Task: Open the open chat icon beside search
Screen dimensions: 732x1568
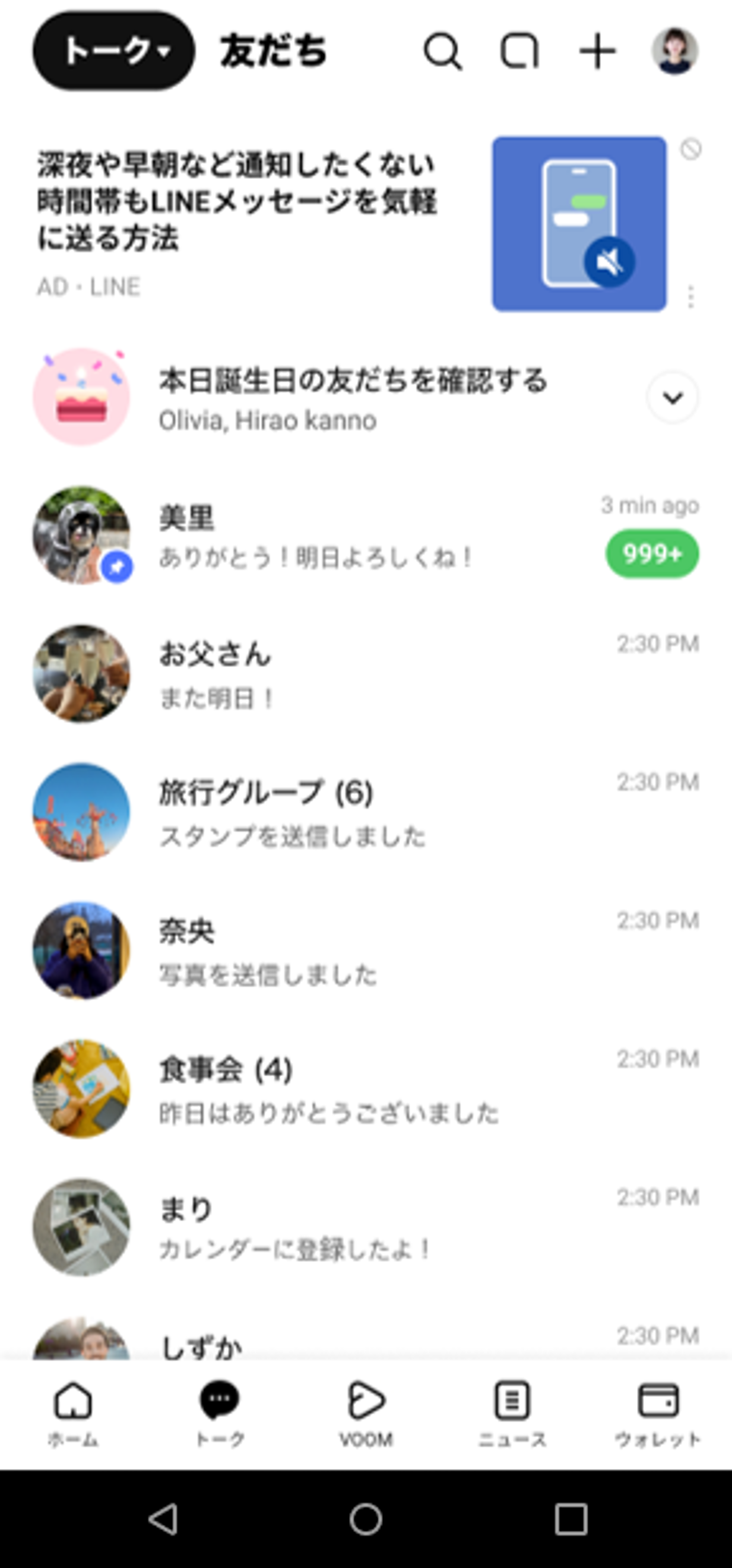Action: [x=519, y=51]
